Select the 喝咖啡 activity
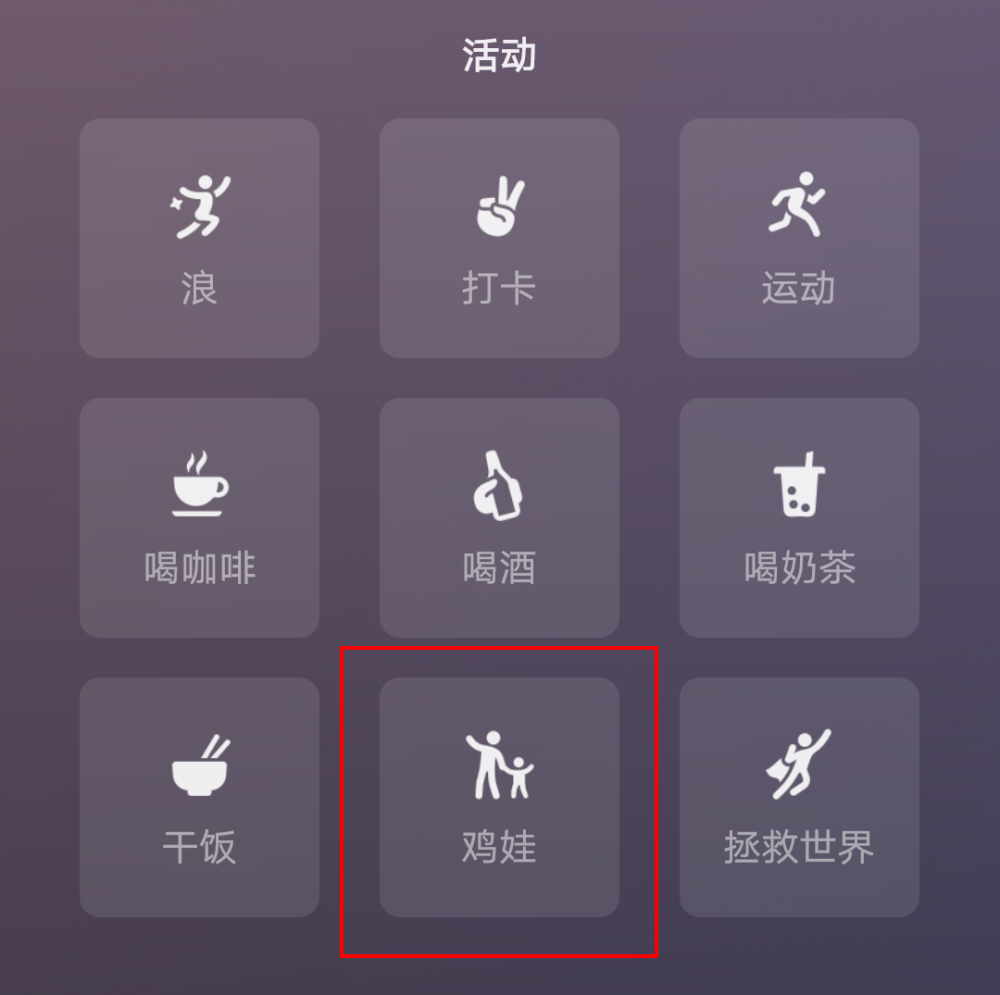 (199, 517)
